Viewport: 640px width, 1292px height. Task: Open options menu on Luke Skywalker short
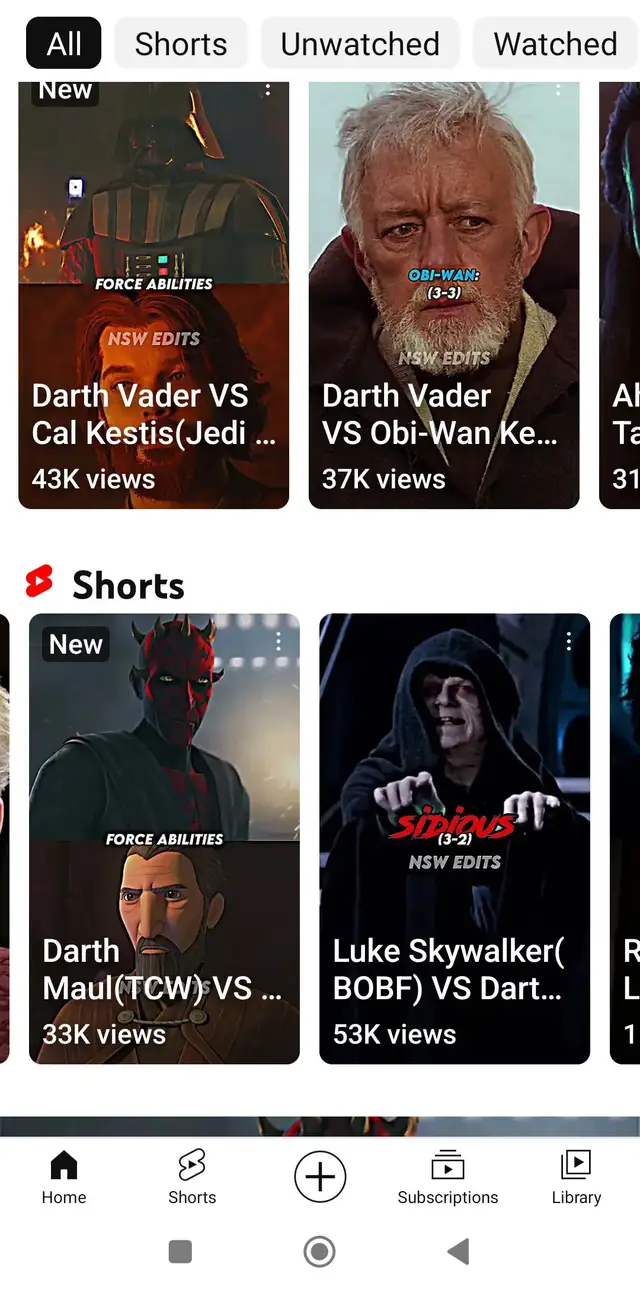point(568,641)
